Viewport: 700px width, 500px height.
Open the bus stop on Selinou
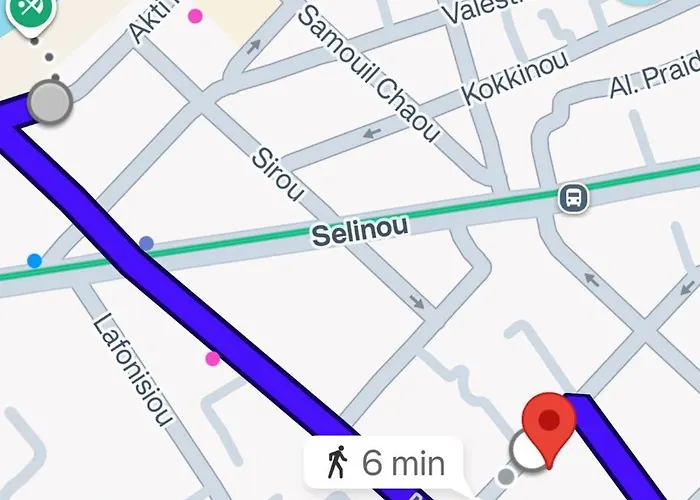(574, 197)
